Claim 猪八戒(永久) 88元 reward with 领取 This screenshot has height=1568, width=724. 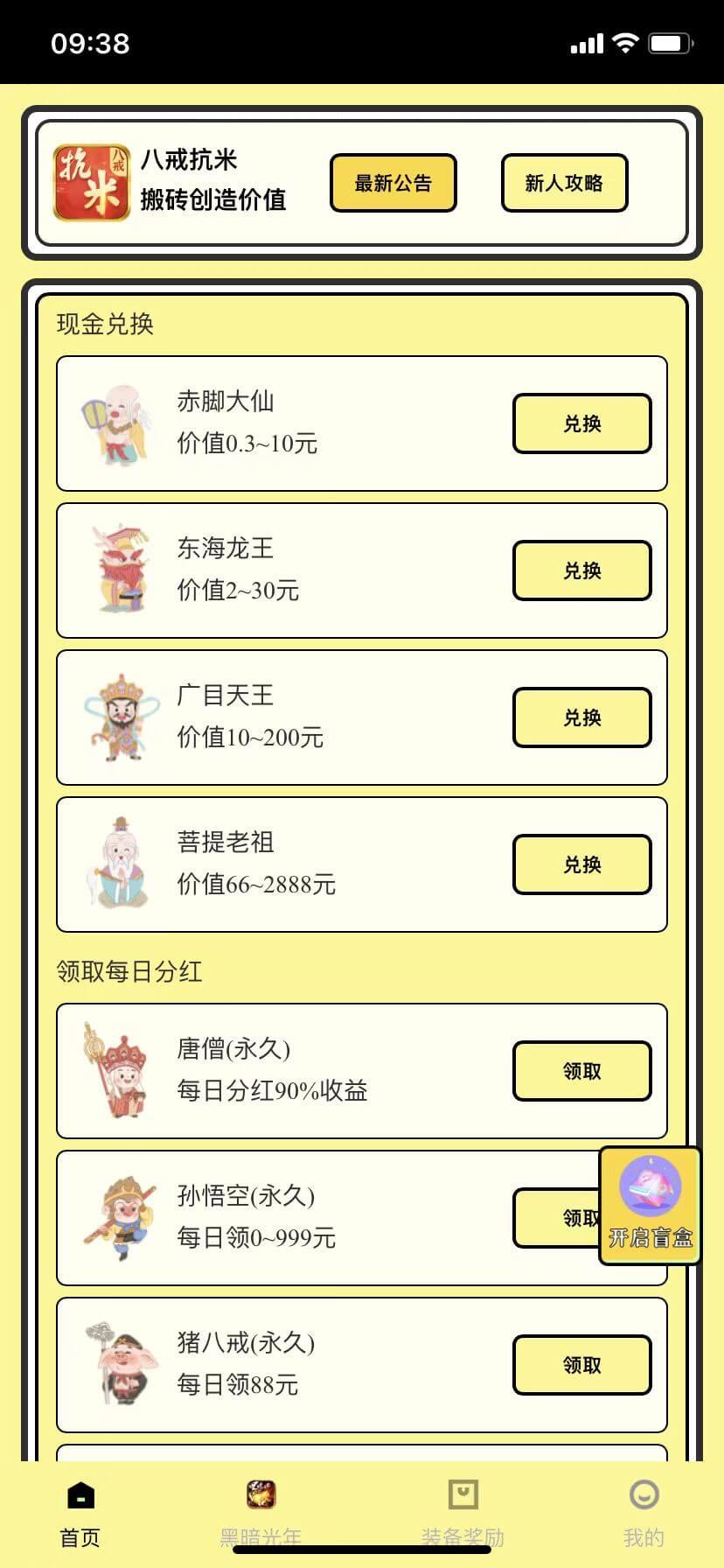(x=581, y=1365)
